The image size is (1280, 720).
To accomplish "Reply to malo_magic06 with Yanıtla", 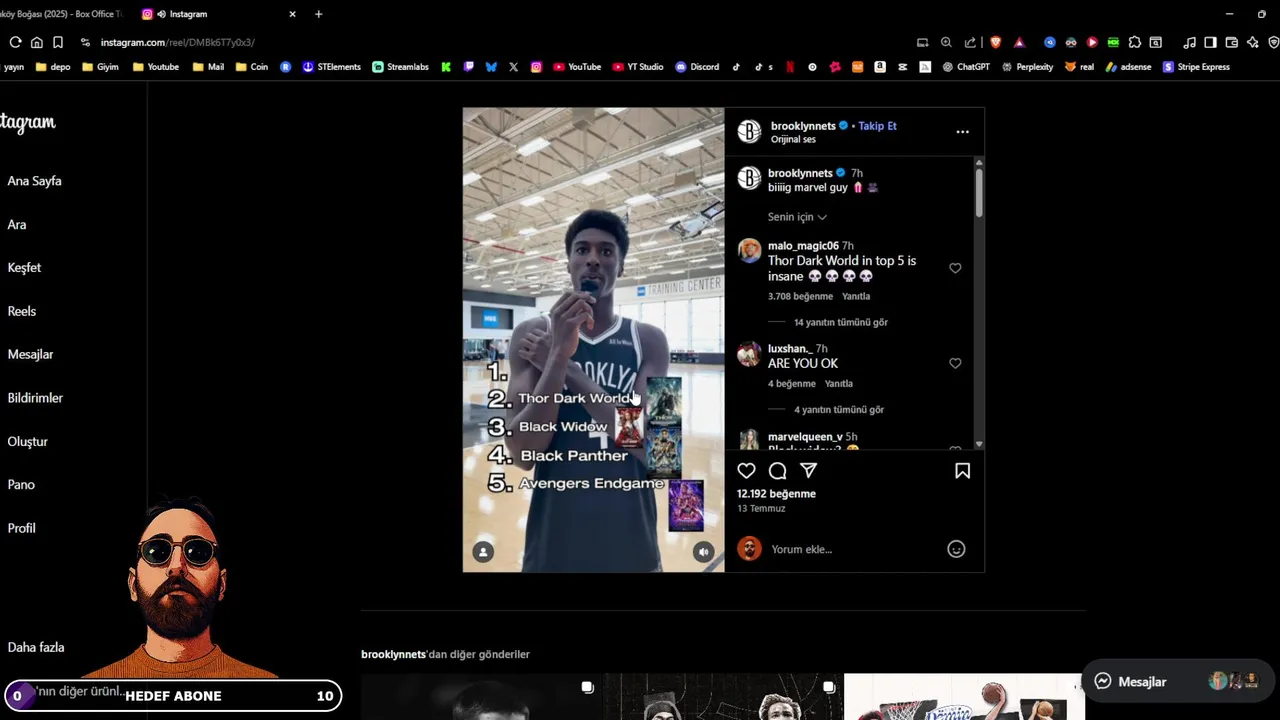I will (855, 296).
